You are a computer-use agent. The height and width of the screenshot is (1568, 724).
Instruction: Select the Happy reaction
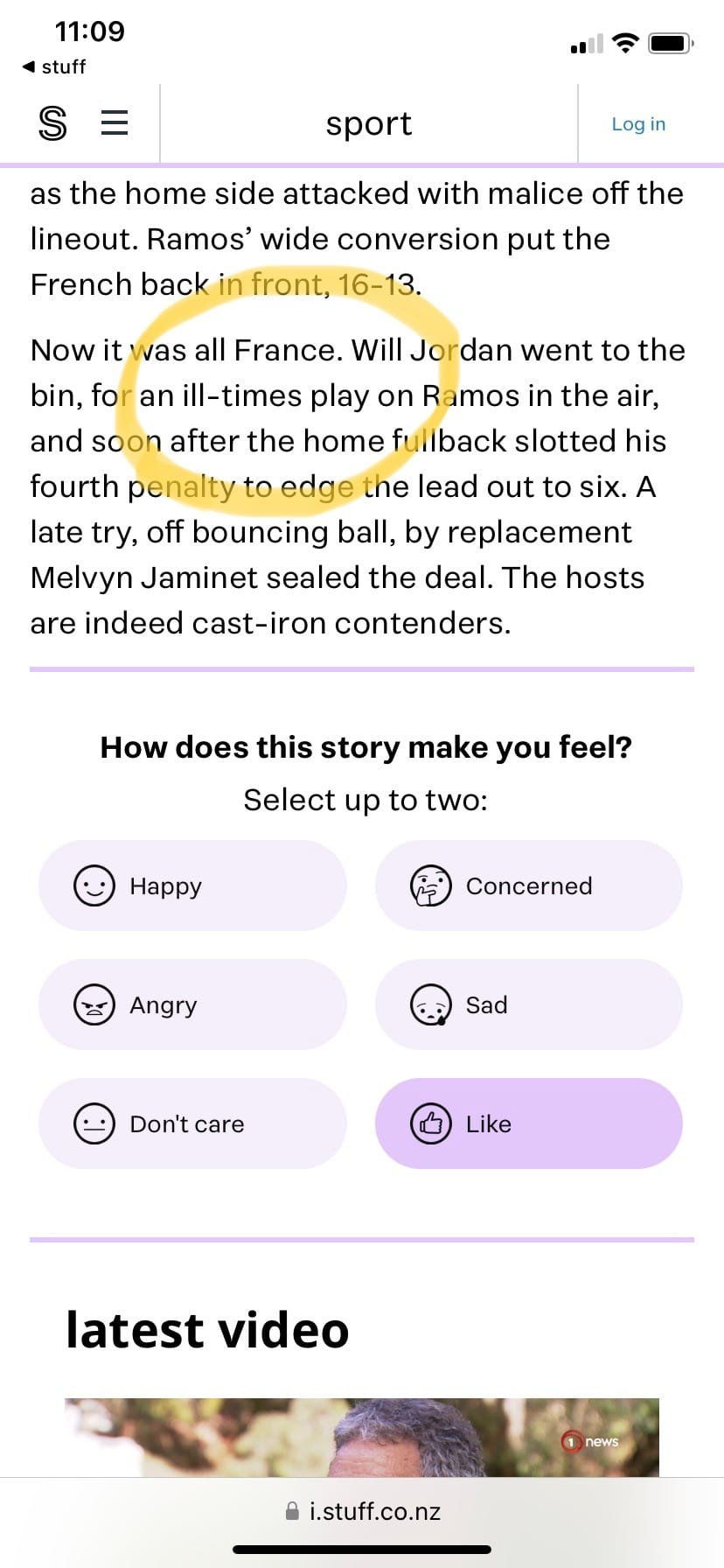[192, 885]
